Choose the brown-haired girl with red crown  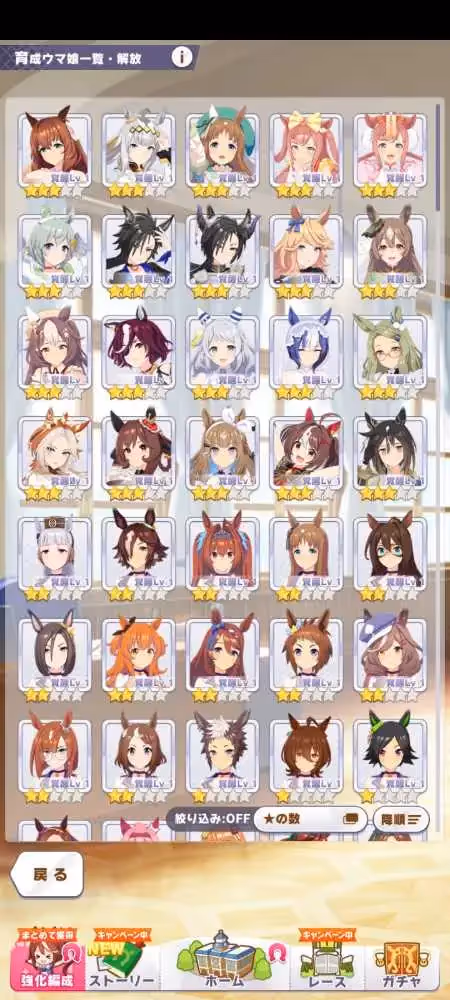138,453
